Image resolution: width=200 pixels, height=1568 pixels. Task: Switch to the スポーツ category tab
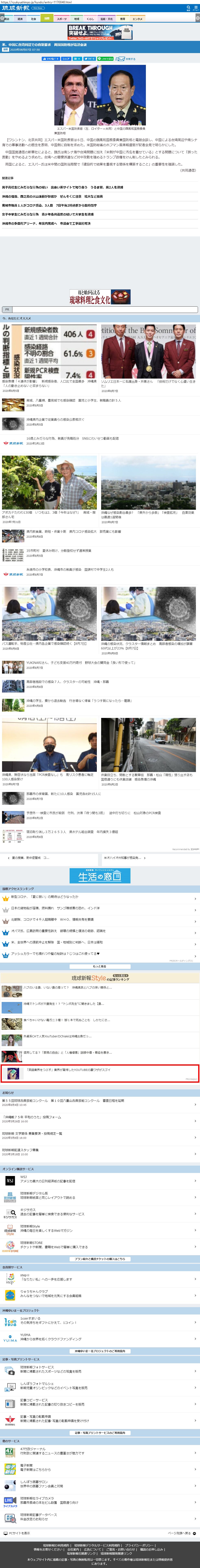[62, 19]
